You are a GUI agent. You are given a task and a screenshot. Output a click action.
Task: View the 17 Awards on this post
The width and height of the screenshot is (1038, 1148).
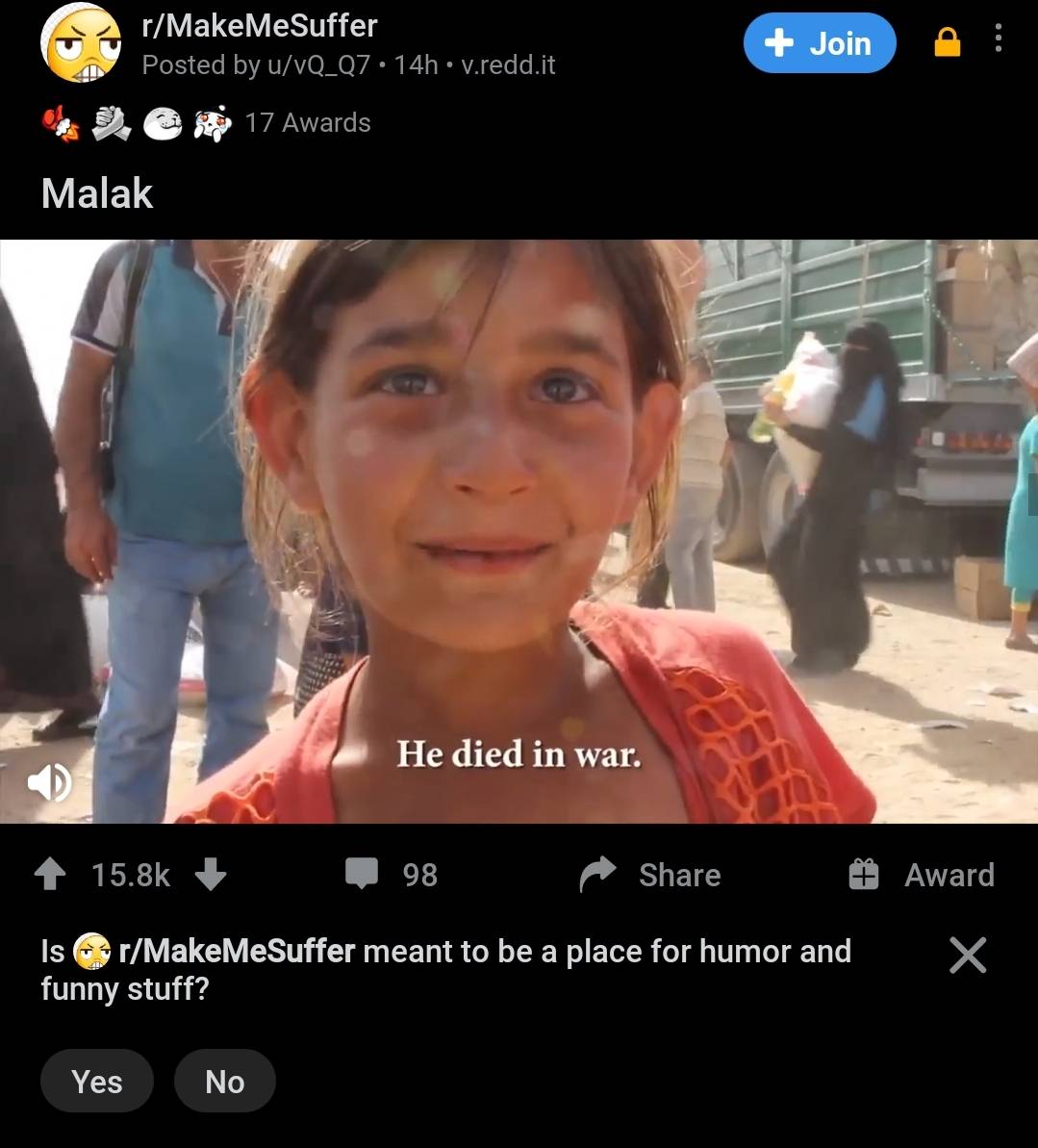(x=306, y=123)
